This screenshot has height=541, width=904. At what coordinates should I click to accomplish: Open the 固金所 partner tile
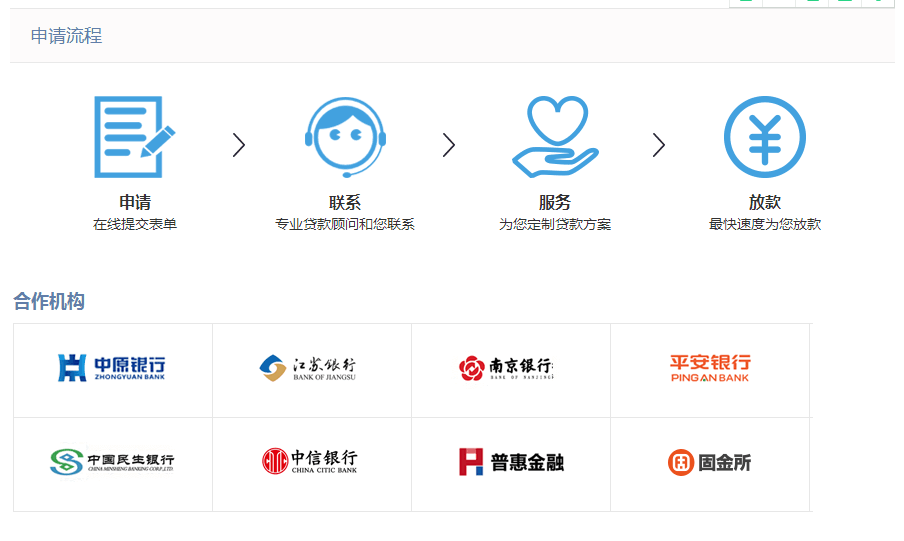click(709, 462)
